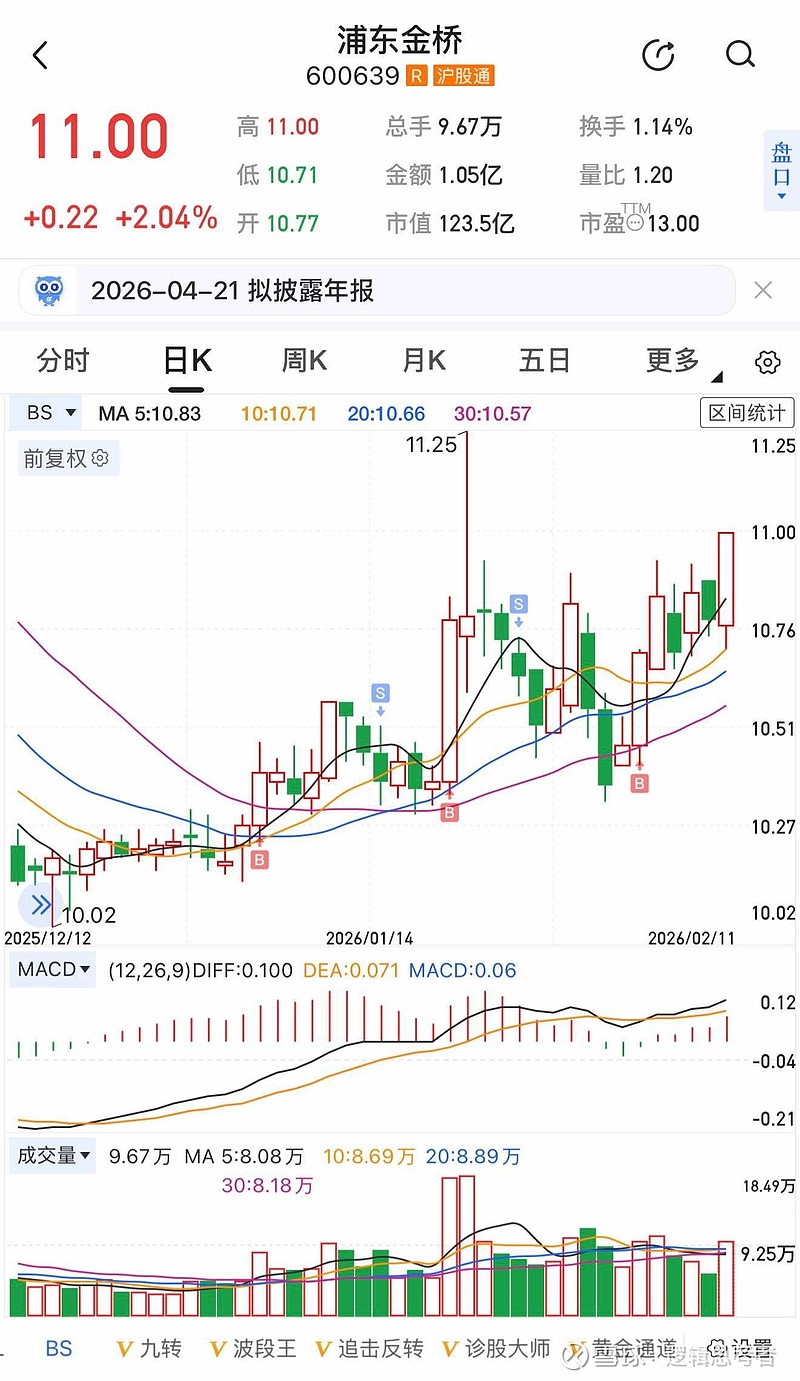Viewport: 800px width, 1381px height.
Task: Tap the refresh icon in the header
Action: coord(658,55)
